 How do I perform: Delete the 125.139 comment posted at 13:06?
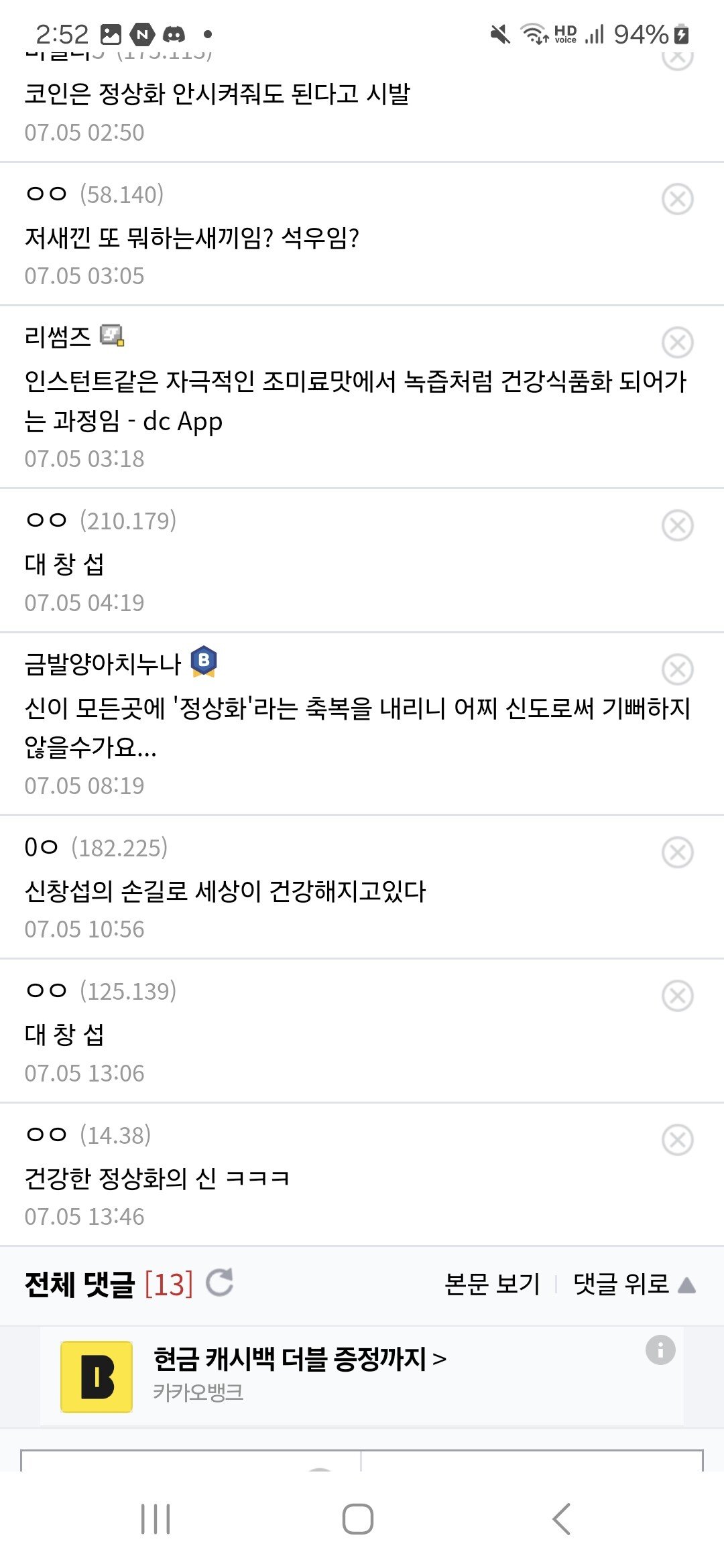(x=677, y=996)
